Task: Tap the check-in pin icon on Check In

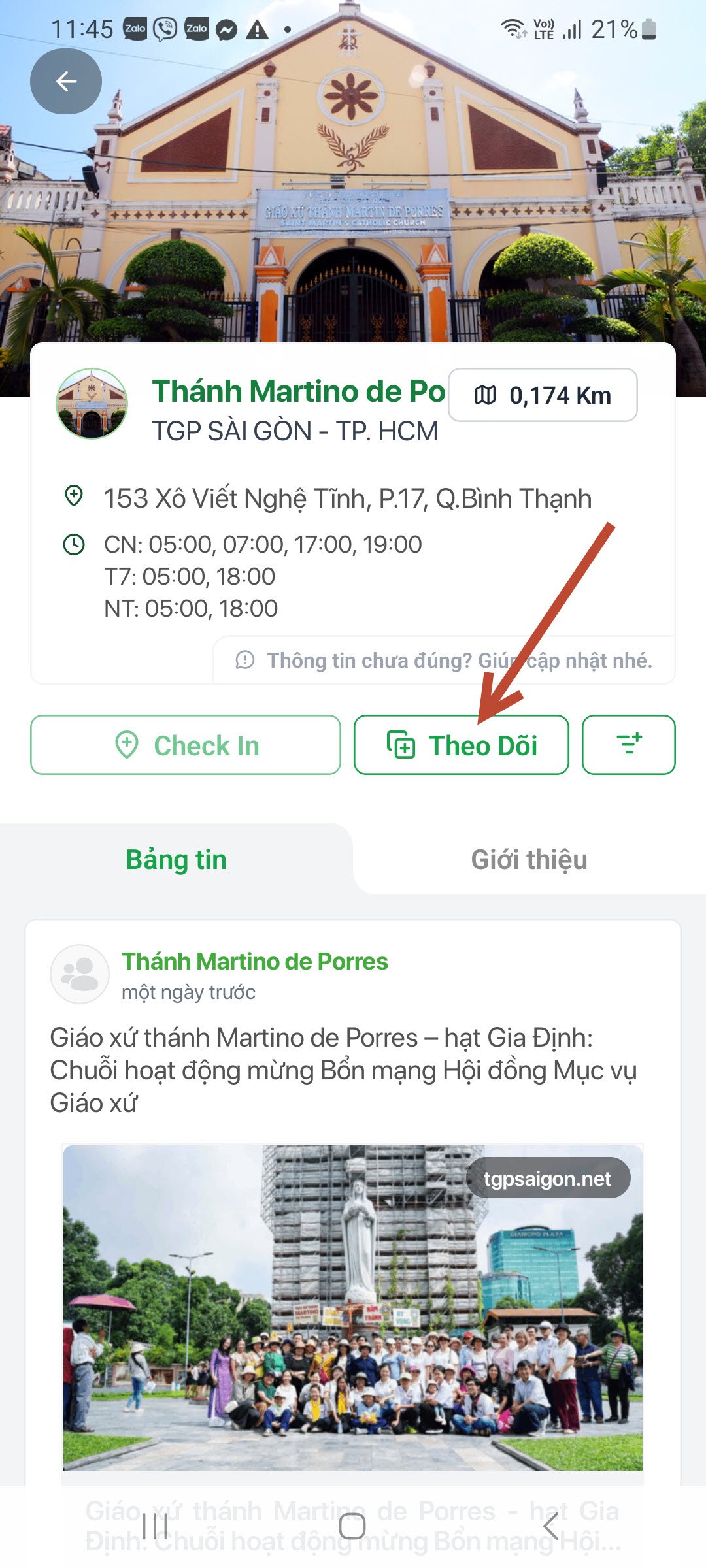Action: [126, 745]
